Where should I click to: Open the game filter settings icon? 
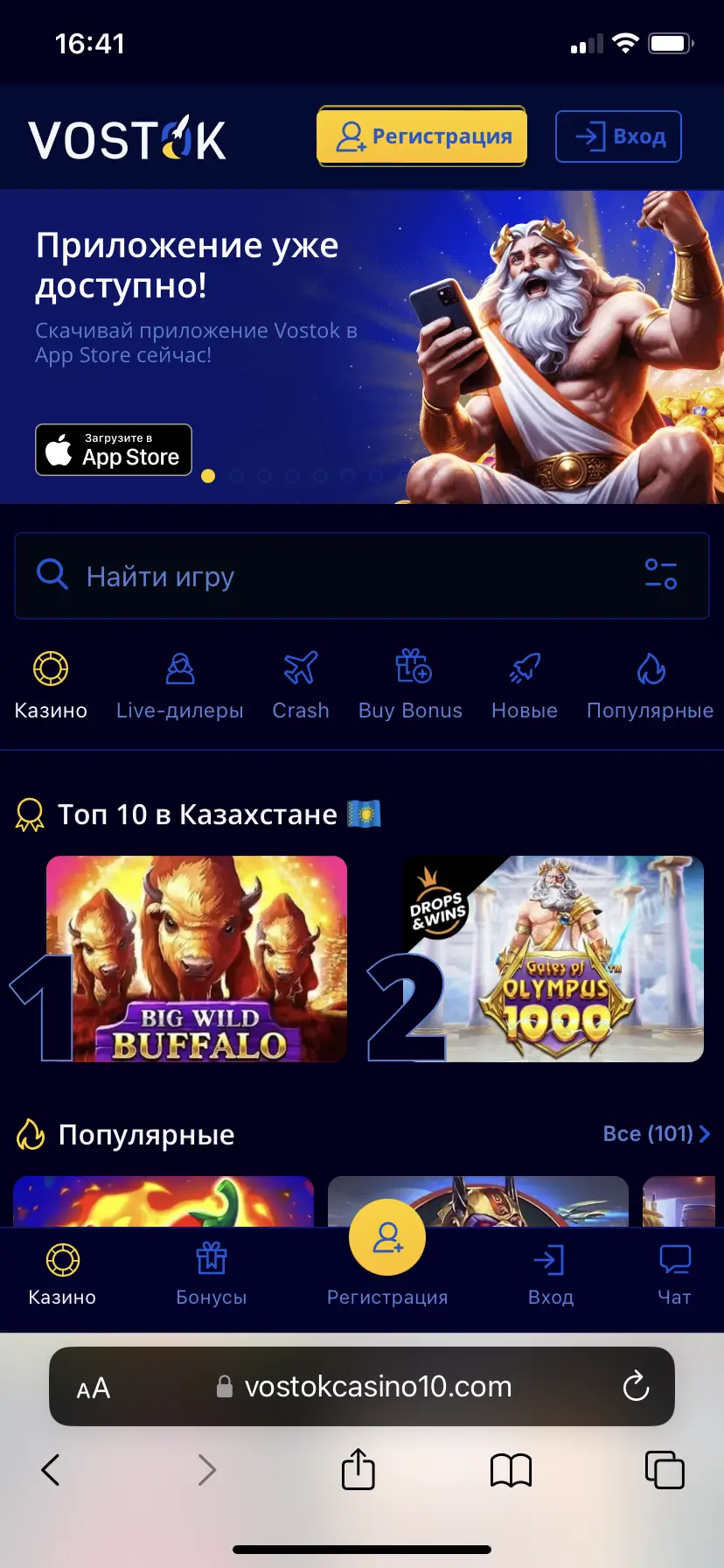coord(660,574)
